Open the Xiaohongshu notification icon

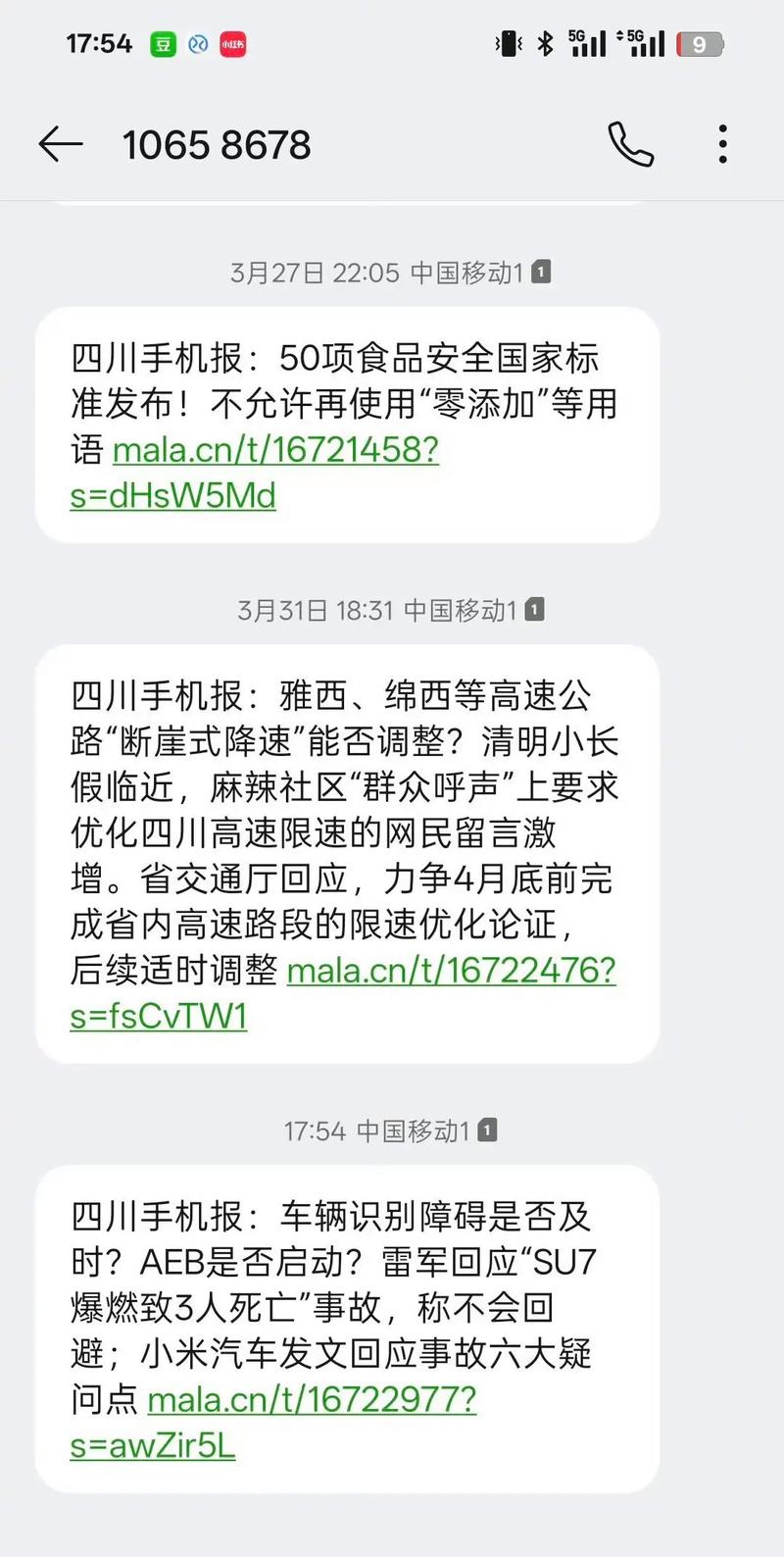tap(231, 43)
